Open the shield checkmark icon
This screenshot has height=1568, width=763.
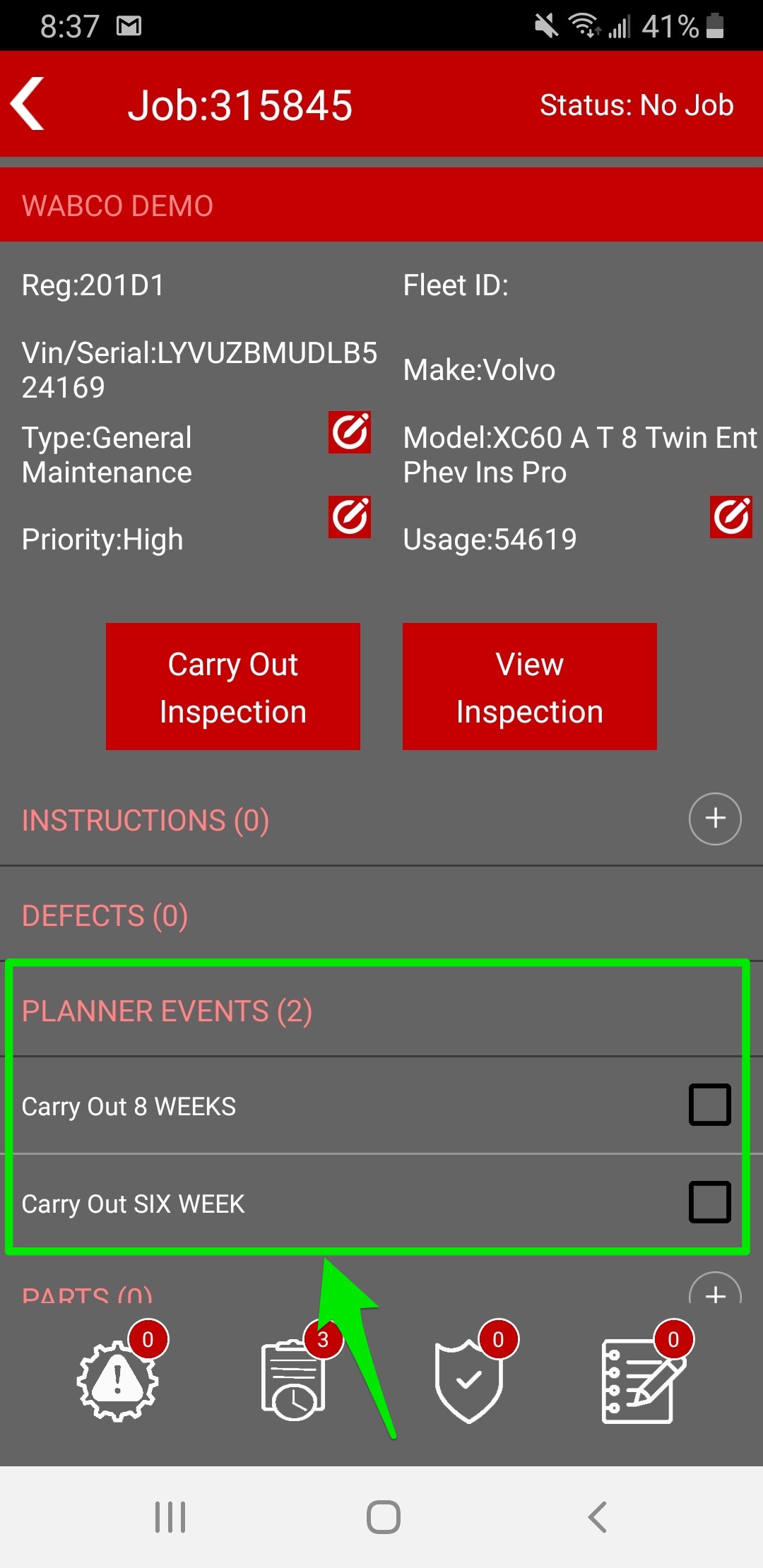[469, 1382]
